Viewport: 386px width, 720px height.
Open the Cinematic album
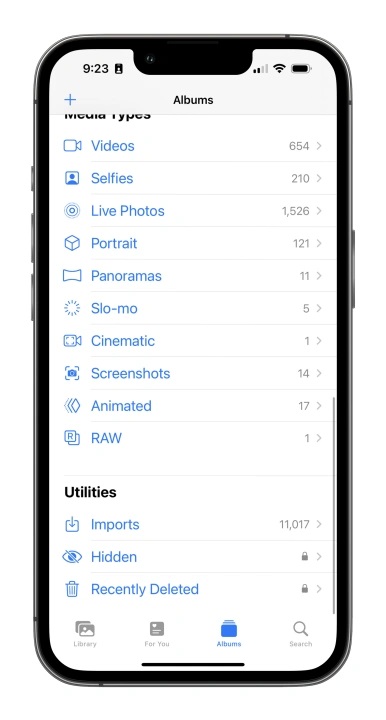192,341
